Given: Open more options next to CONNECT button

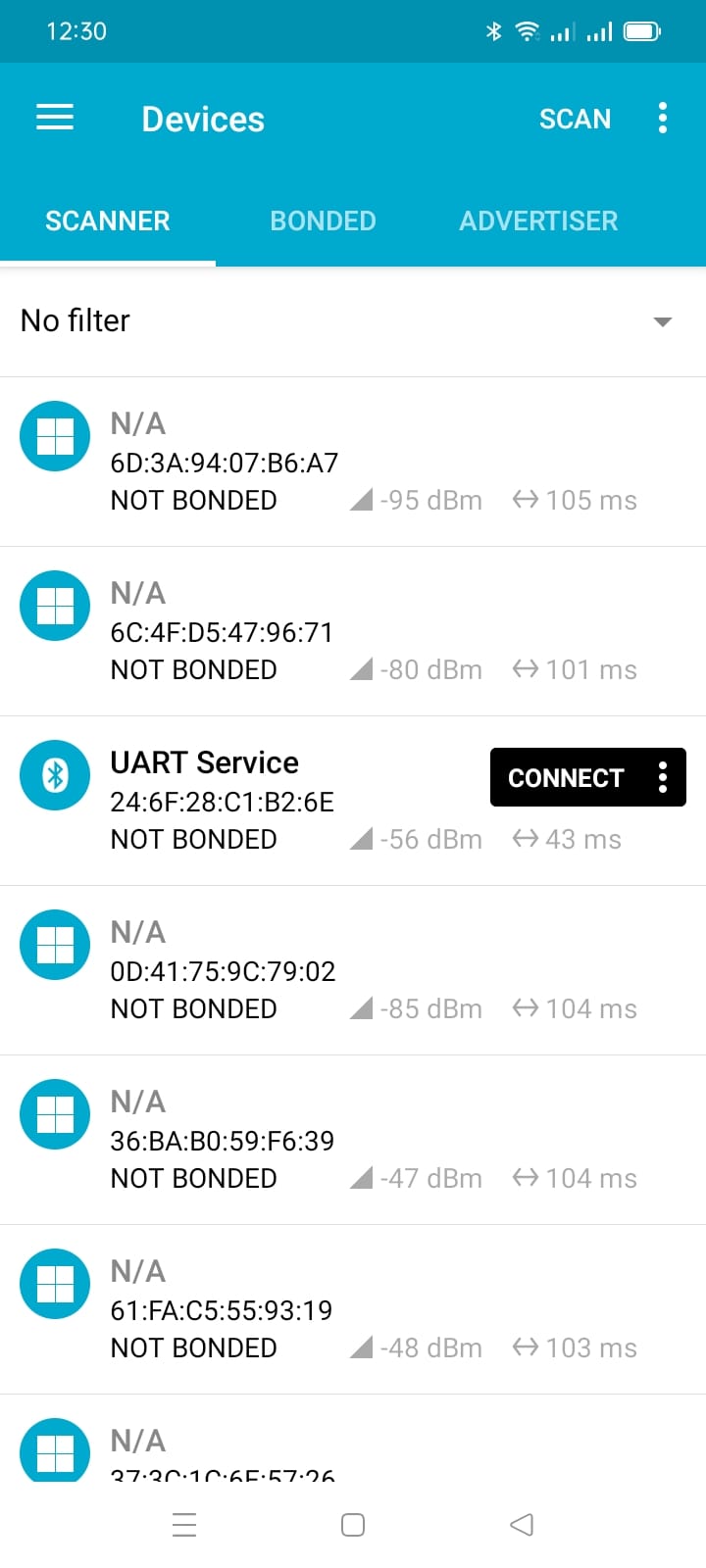Looking at the screenshot, I should 663,777.
